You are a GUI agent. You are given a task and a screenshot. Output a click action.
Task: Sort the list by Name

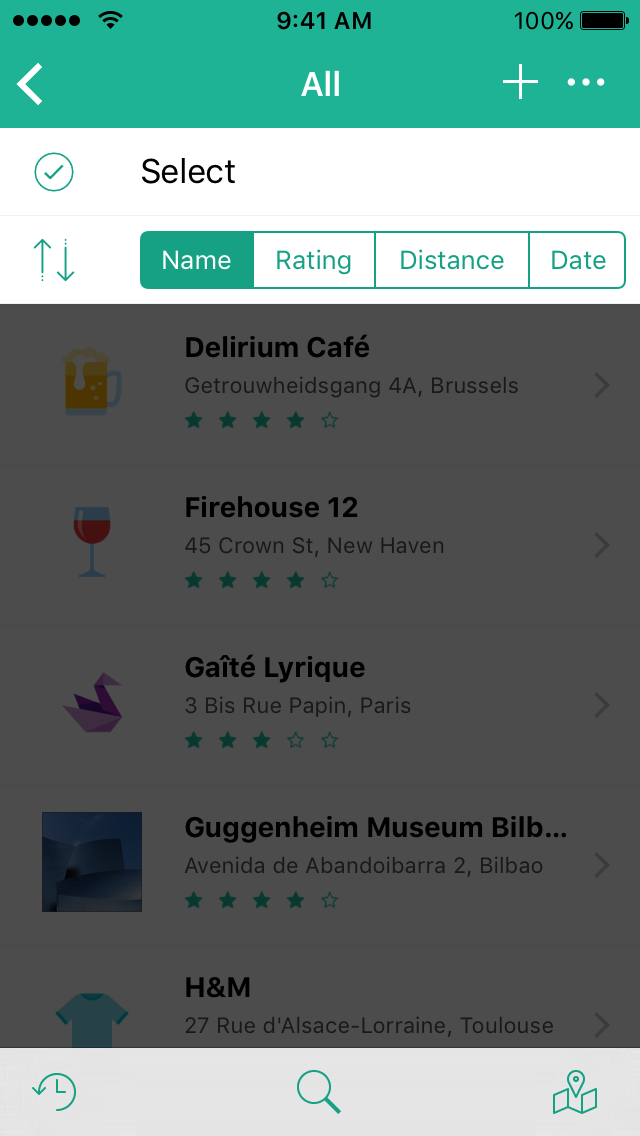pos(197,260)
